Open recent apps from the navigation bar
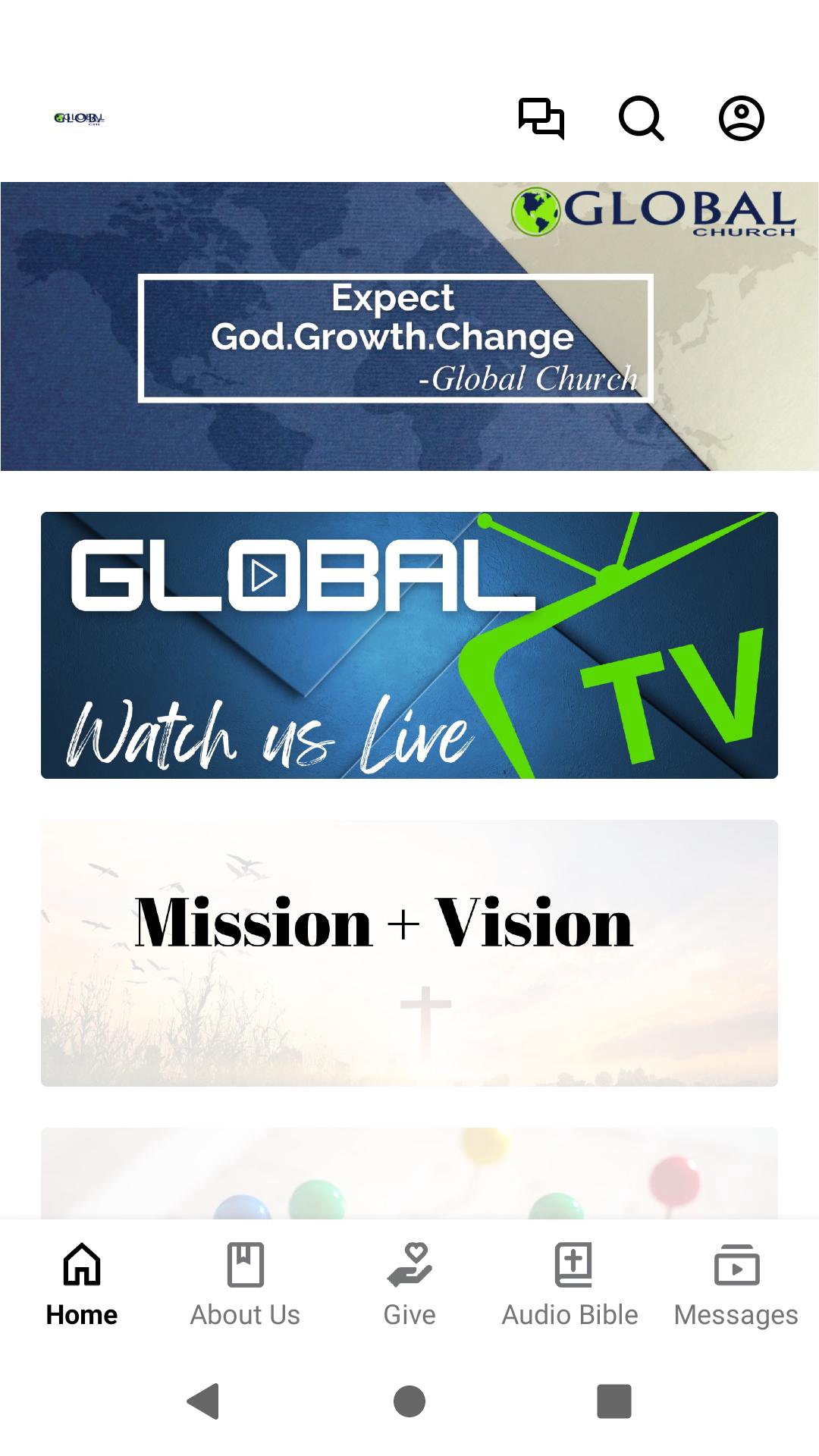 [x=614, y=1401]
